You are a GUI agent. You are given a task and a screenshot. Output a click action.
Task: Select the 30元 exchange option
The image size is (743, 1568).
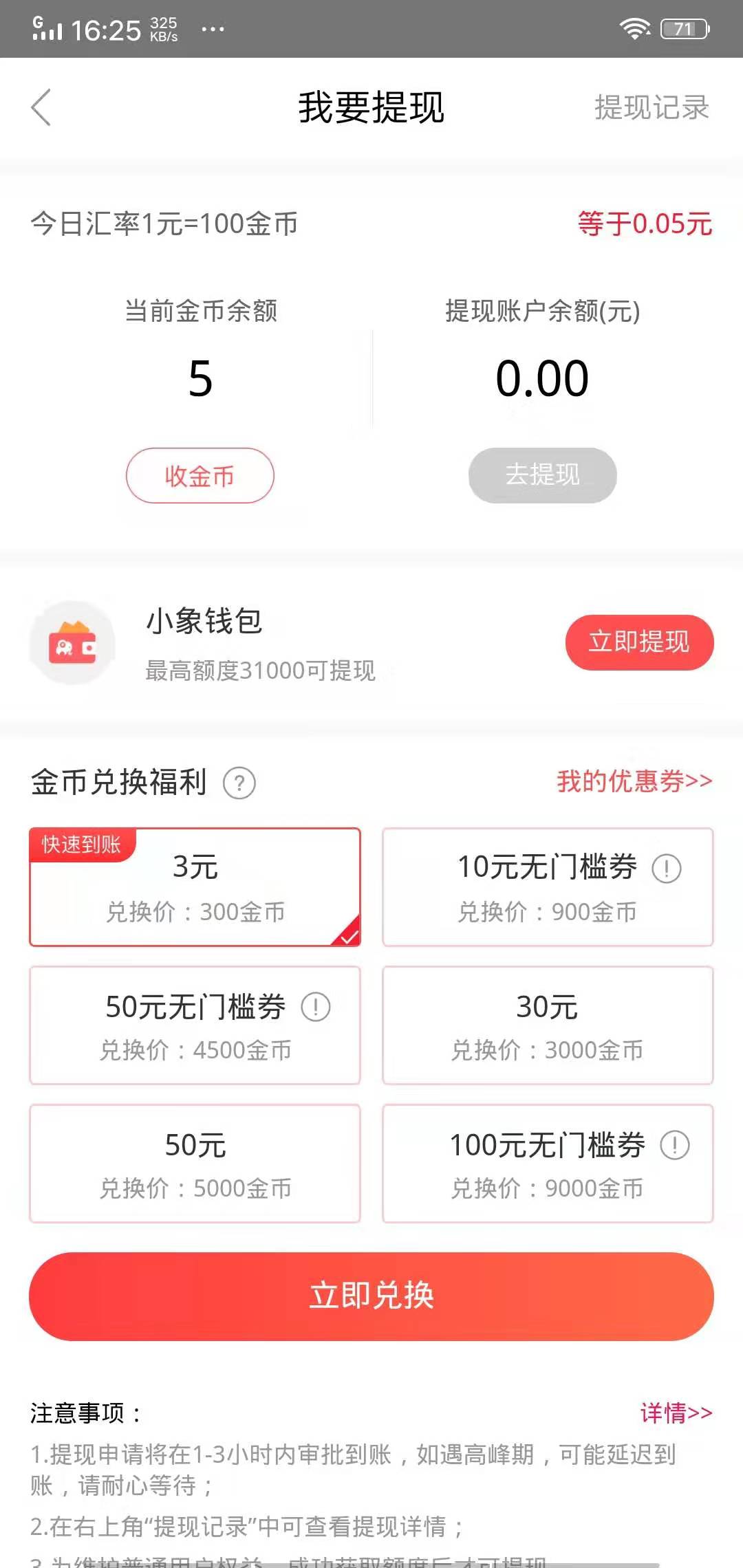547,1026
